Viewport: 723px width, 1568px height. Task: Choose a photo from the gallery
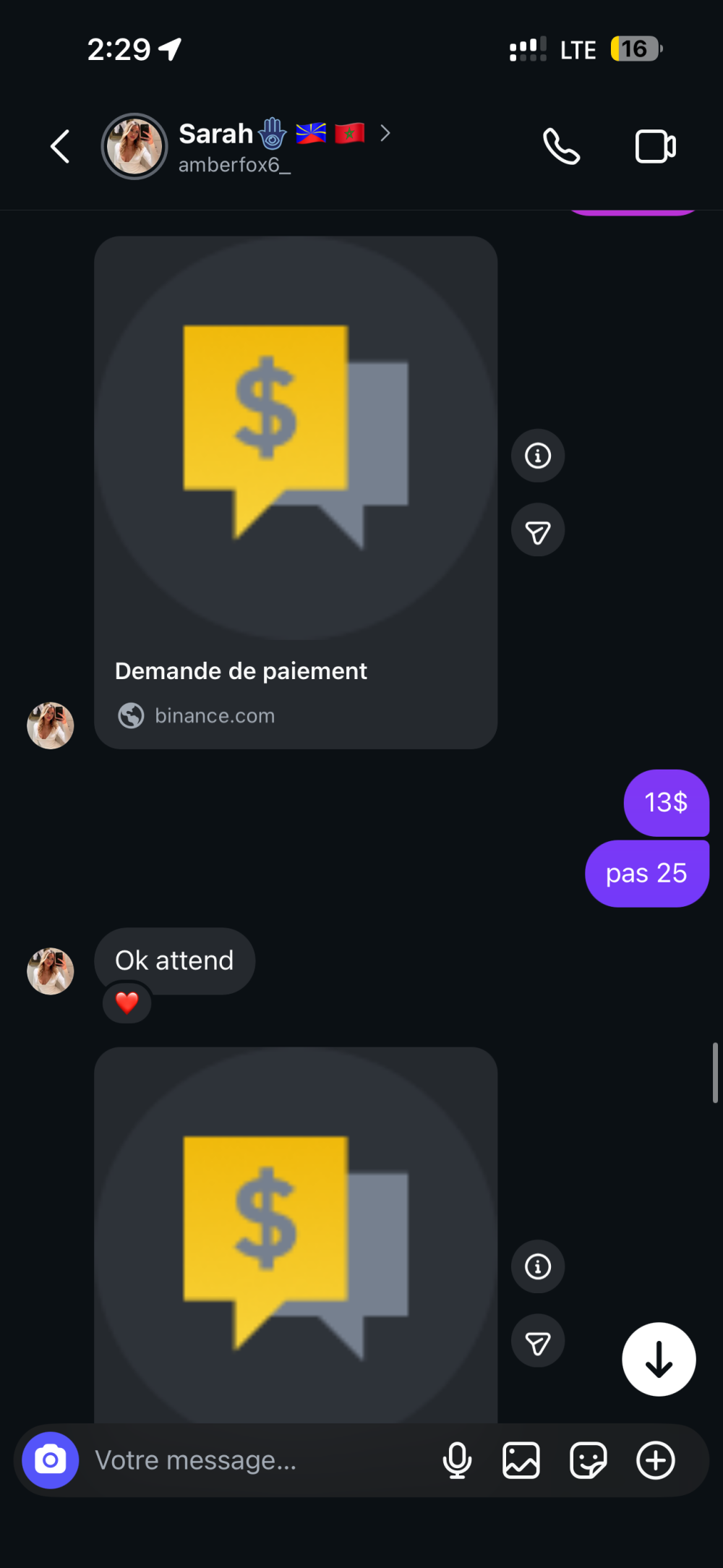[x=521, y=1460]
